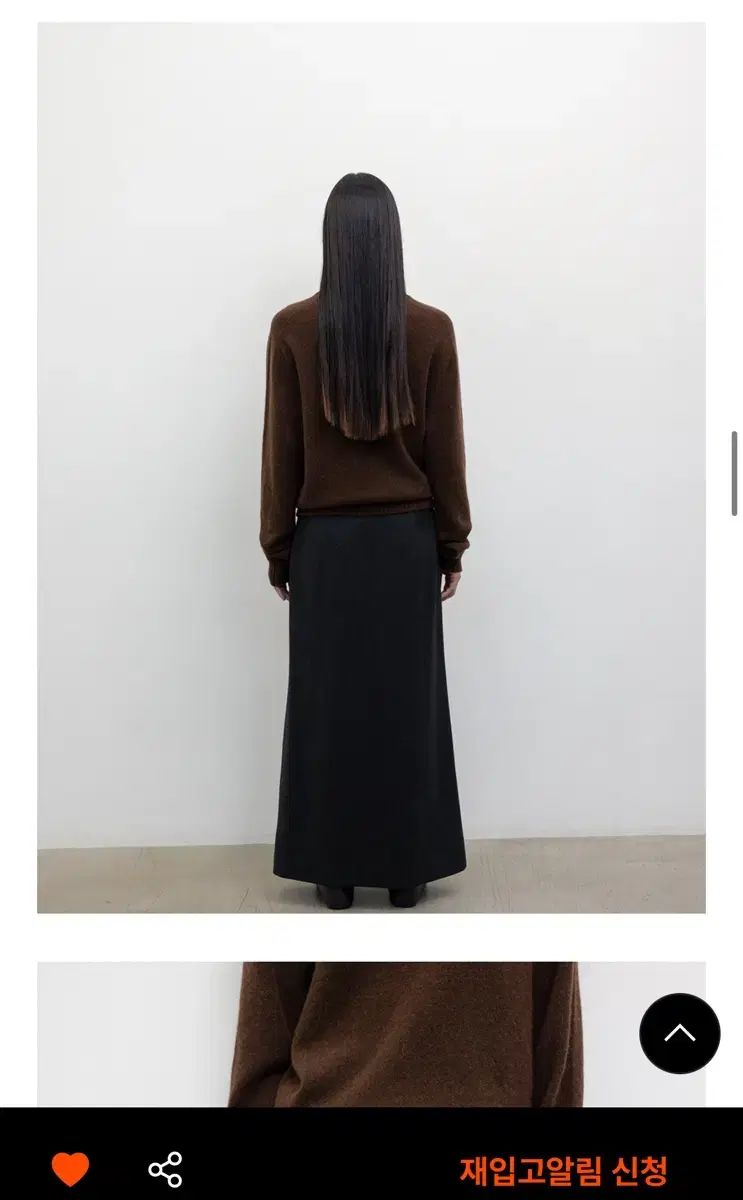Jump back to top with arrow button
Image resolution: width=743 pixels, height=1200 pixels.
[679, 1033]
